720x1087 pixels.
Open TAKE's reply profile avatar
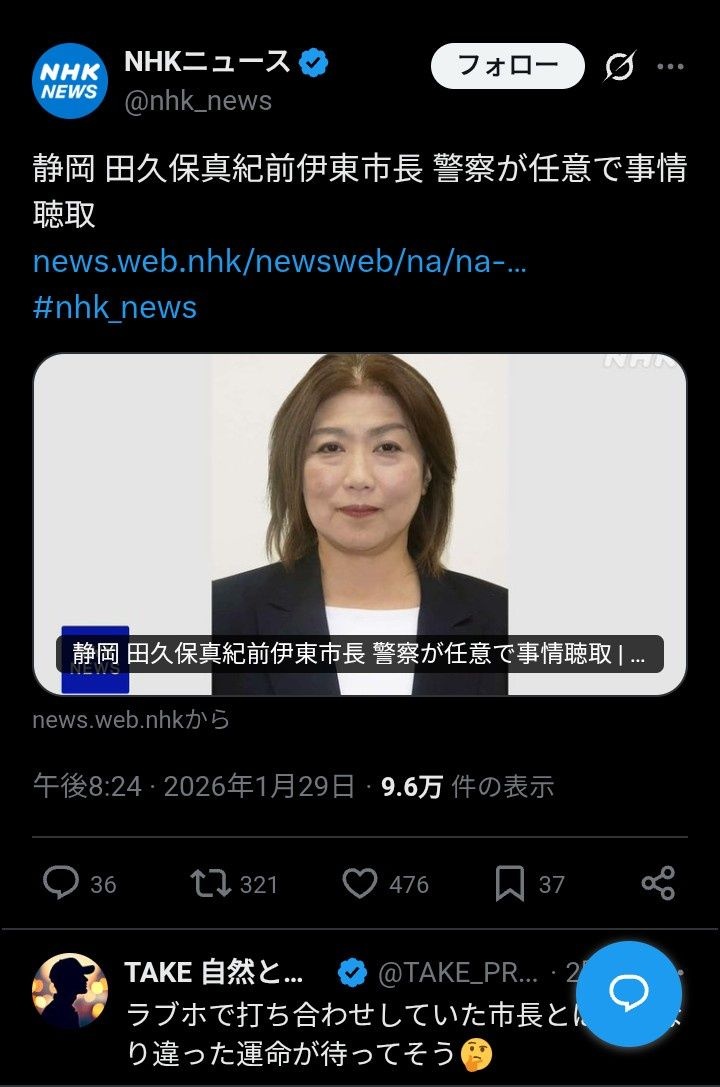coord(69,991)
